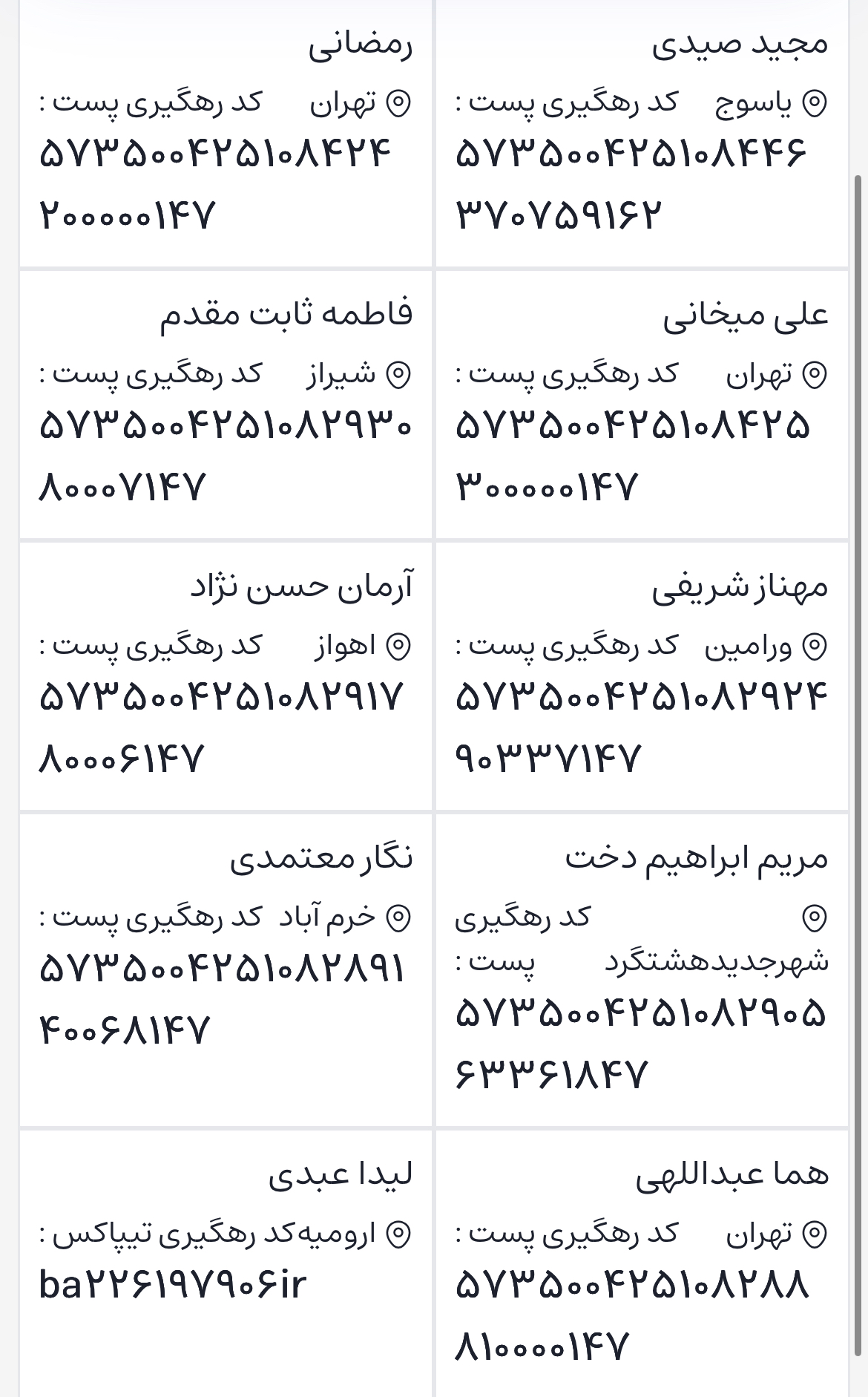Tap Negar Motamedi's Khorramabad card
The image size is (868, 1397).
point(226,969)
